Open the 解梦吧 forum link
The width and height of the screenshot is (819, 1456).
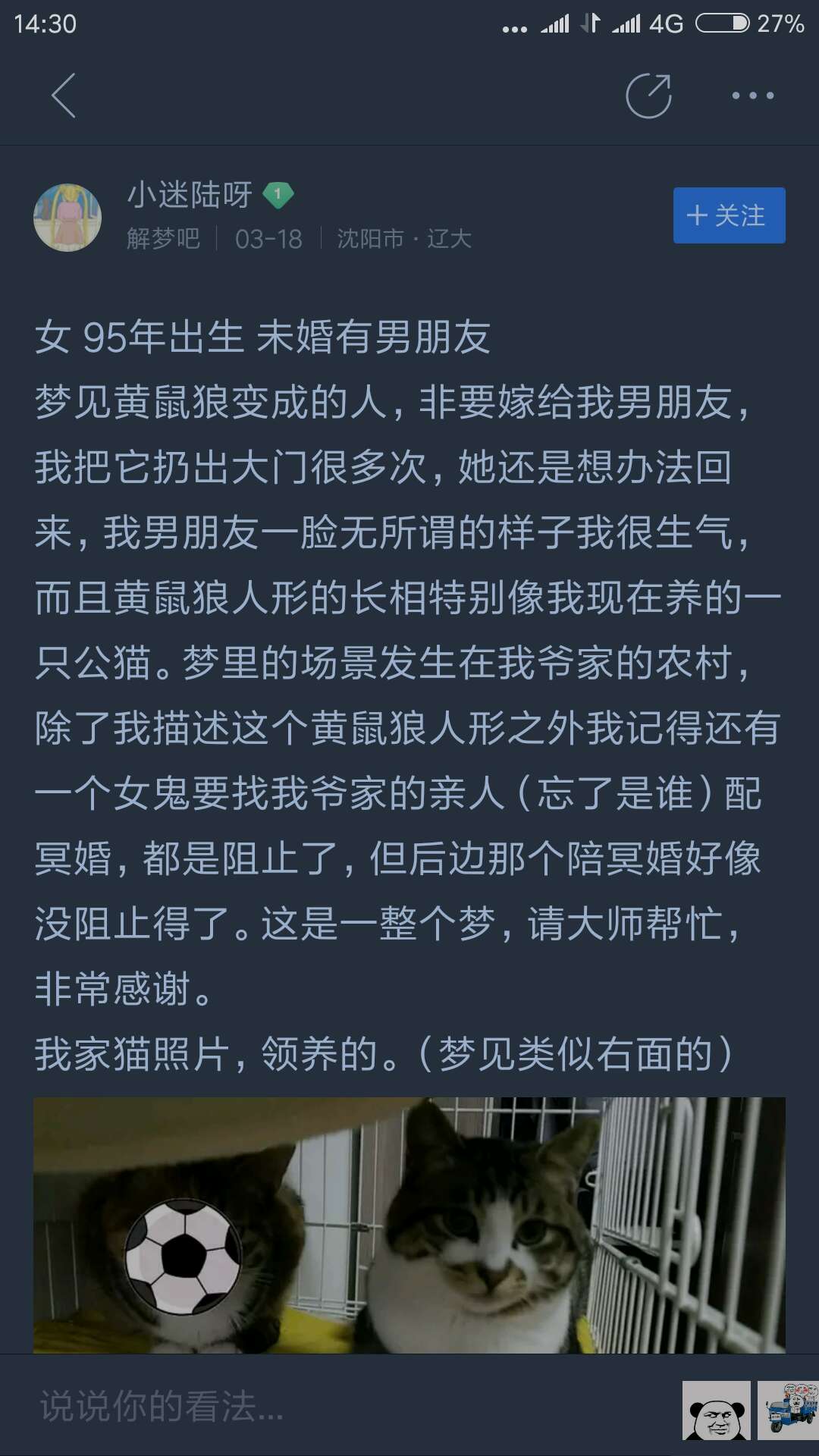(163, 239)
